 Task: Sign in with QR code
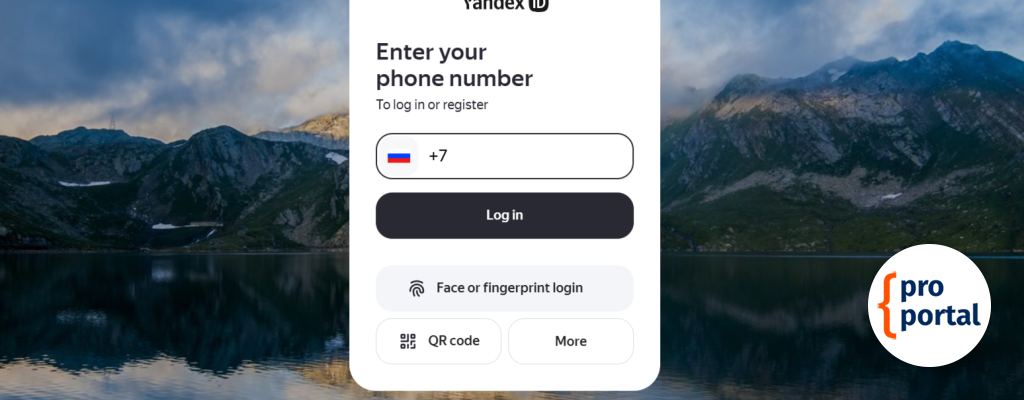438,341
